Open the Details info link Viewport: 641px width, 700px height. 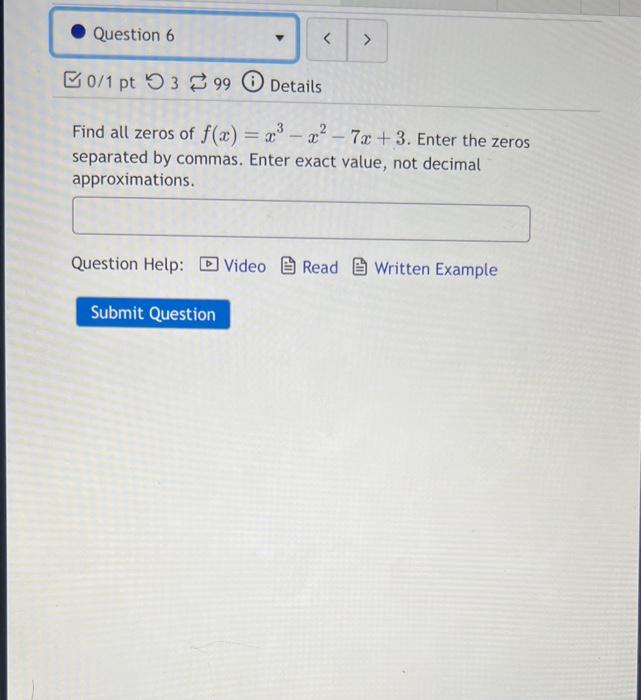tap(283, 86)
